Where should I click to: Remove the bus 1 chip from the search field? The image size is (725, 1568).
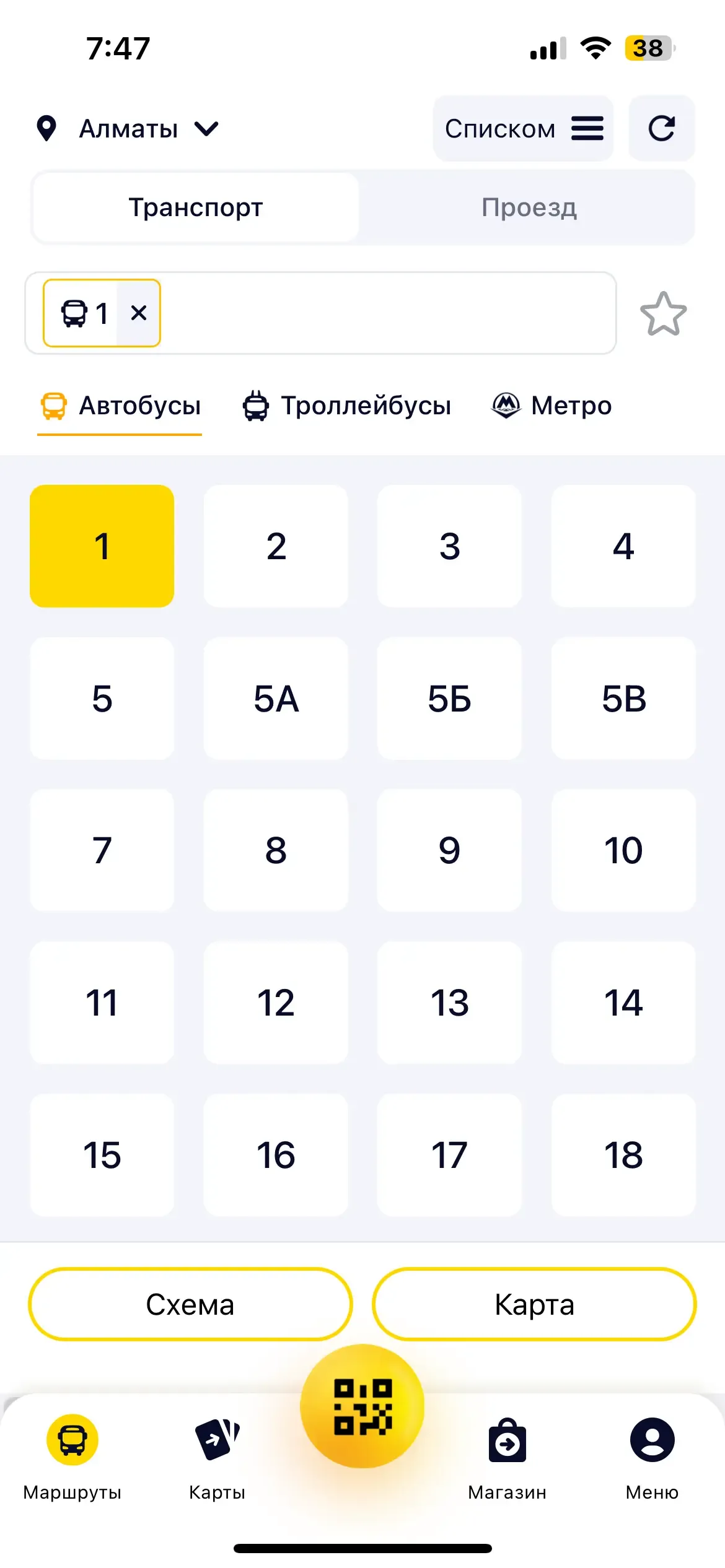click(x=139, y=313)
